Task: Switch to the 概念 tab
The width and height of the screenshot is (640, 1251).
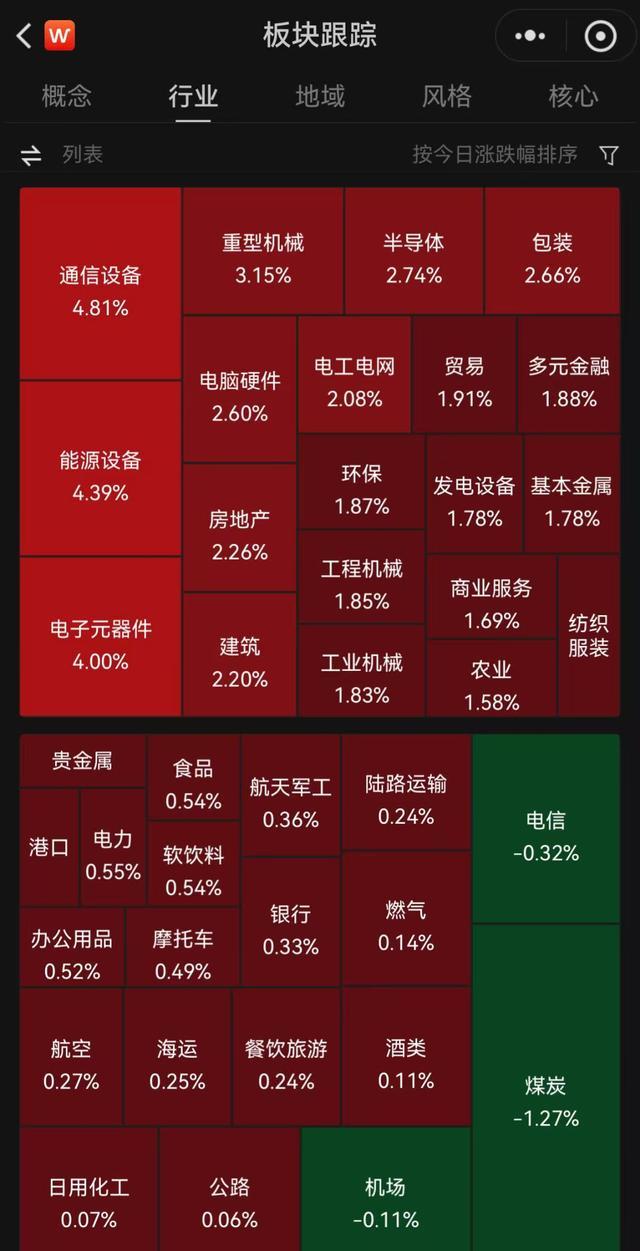Action: 66,96
